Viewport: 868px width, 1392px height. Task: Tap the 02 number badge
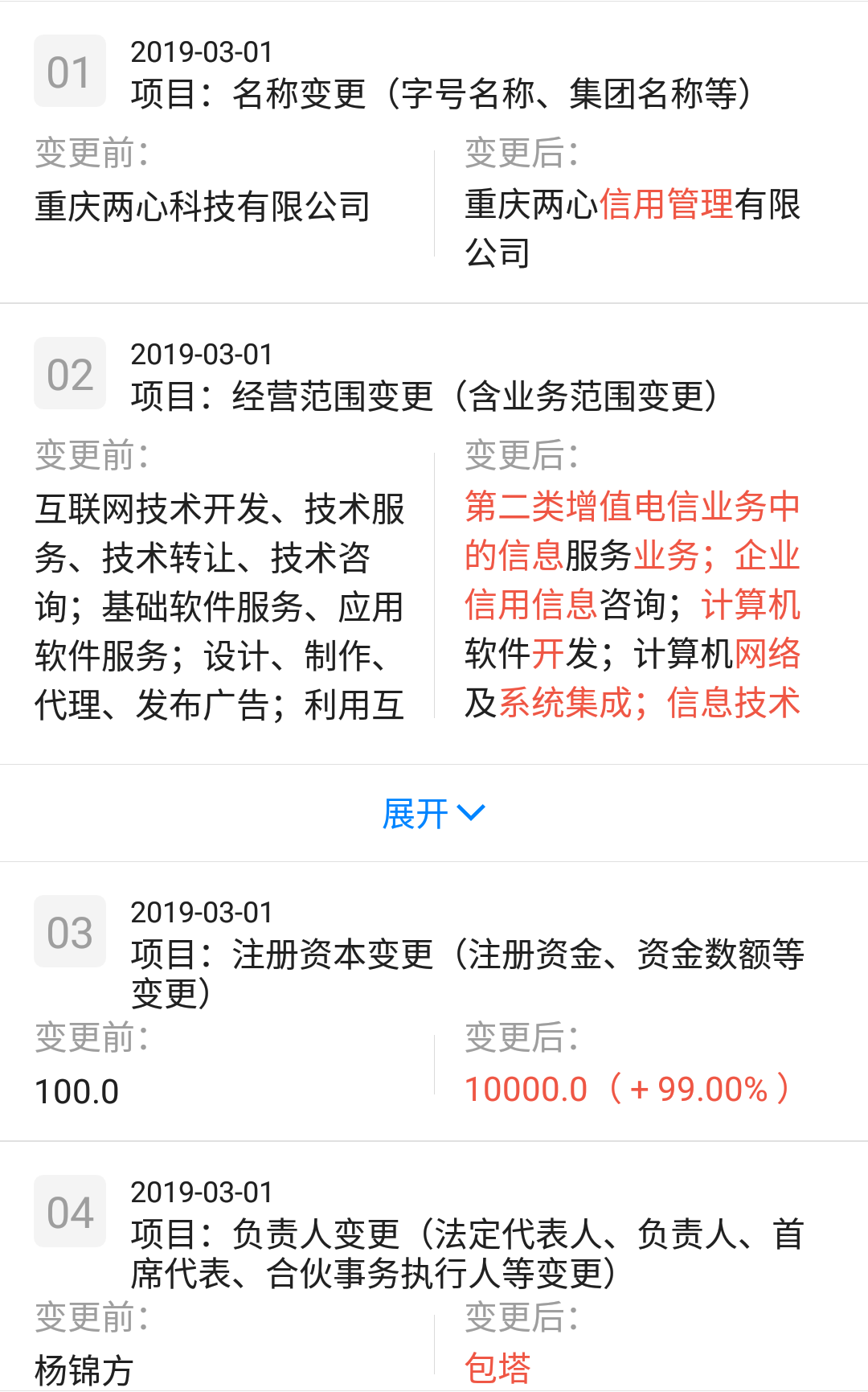point(69,372)
